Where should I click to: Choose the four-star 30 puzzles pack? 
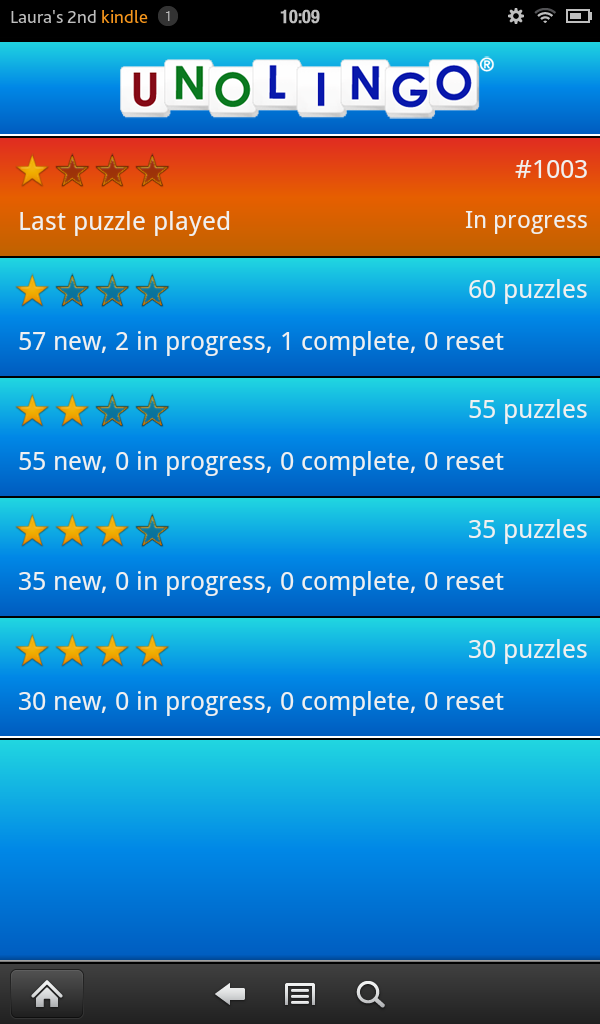click(300, 677)
